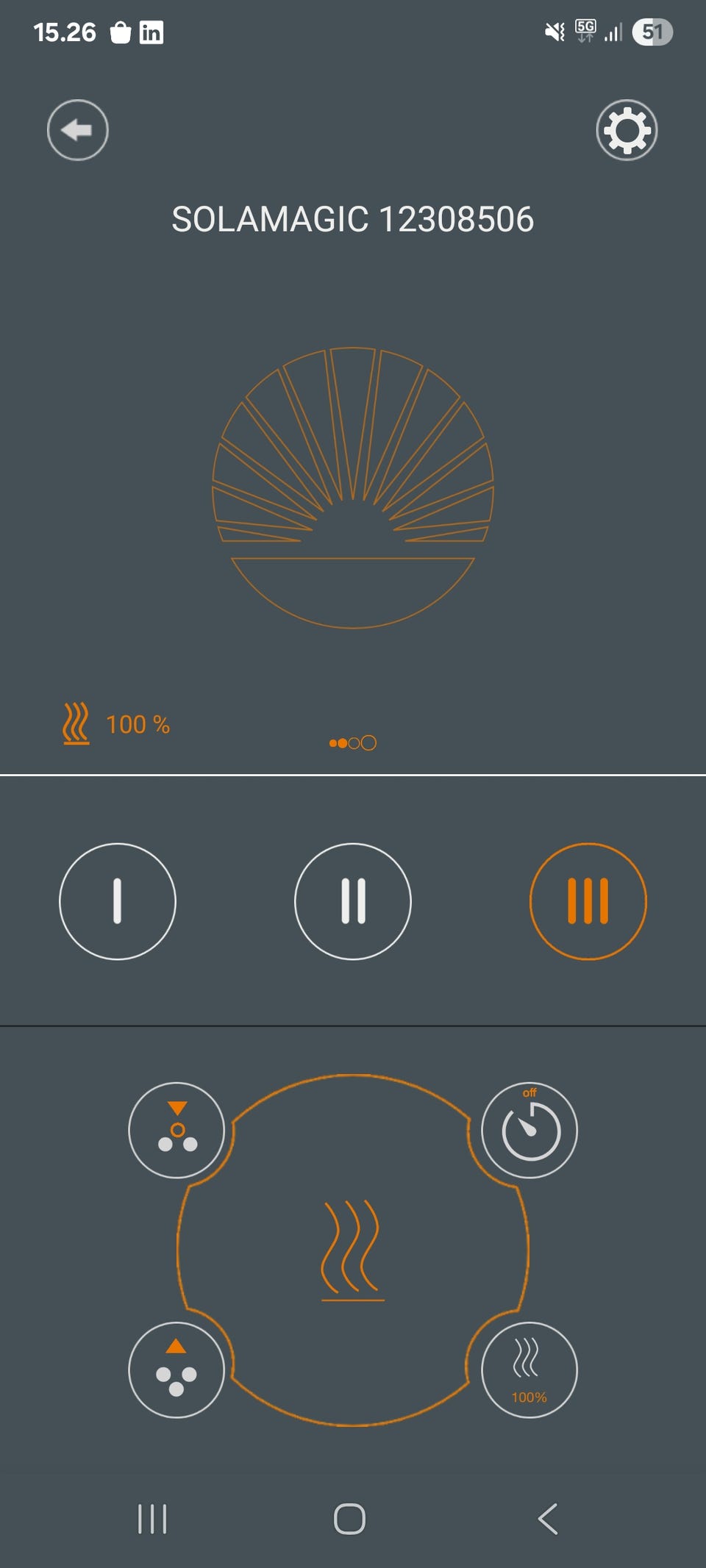Open the timer set to off
This screenshot has height=1568, width=706.
click(x=529, y=1130)
